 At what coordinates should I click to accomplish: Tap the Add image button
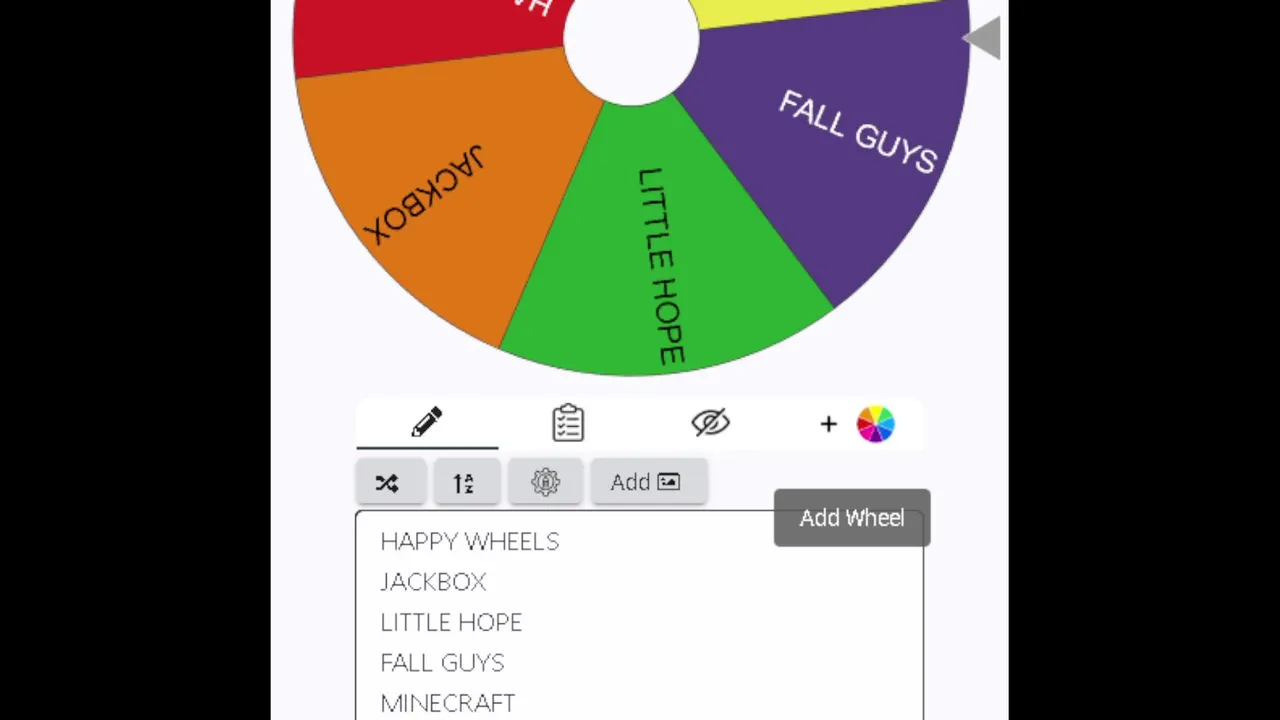(x=646, y=483)
